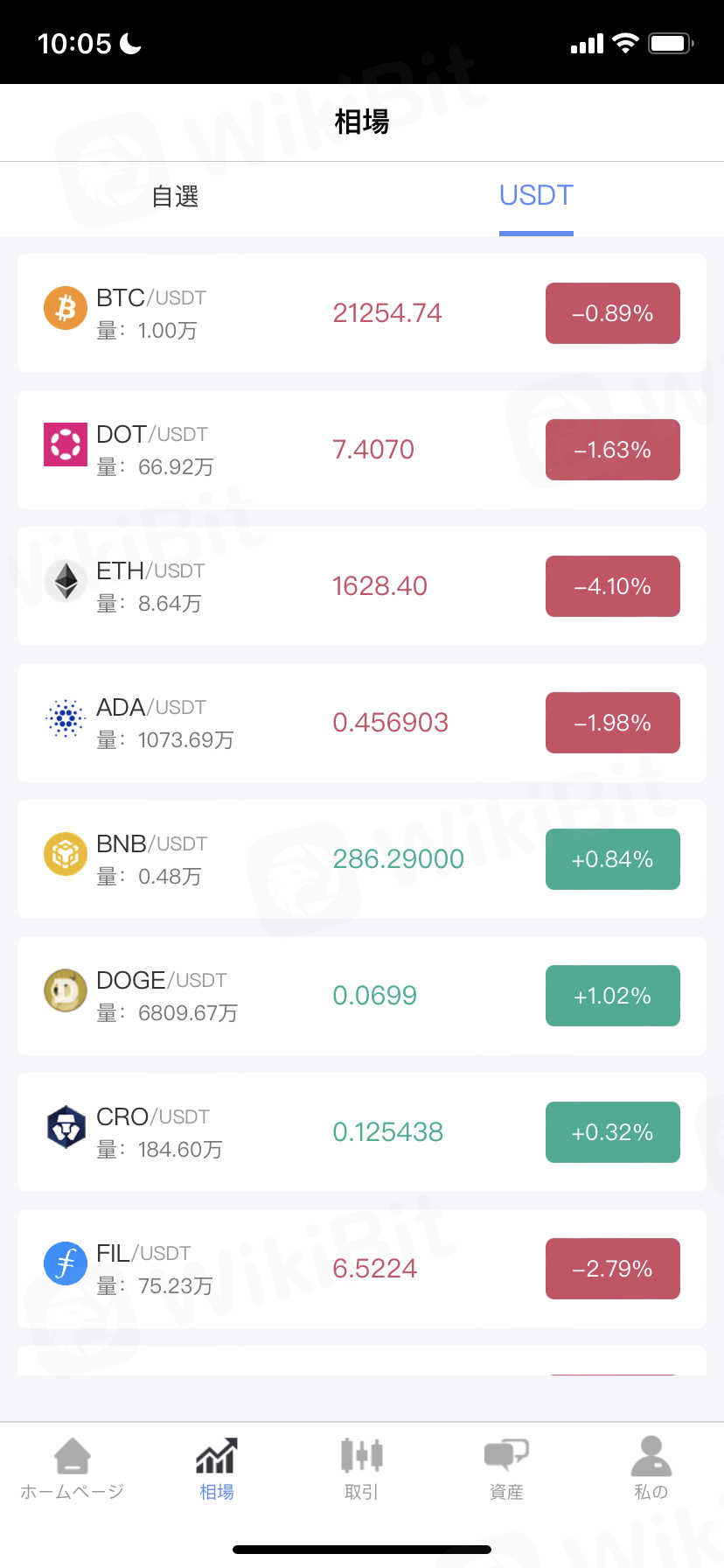Select the USDT market tab
This screenshot has height=1568, width=724.
click(536, 196)
